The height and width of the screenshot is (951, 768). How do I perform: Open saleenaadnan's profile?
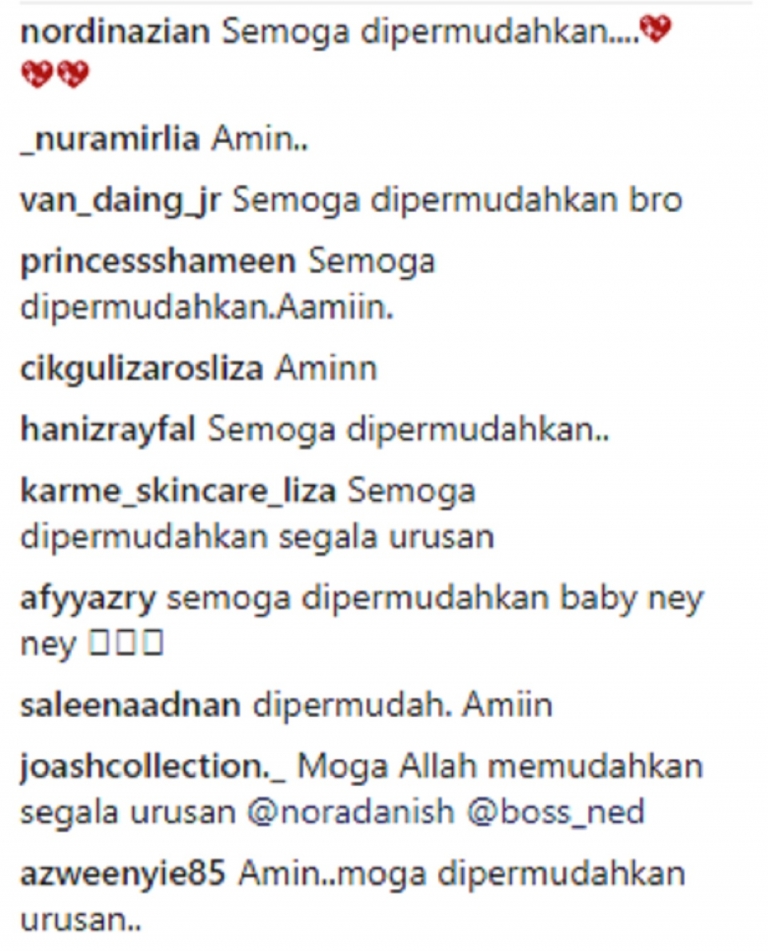click(131, 705)
